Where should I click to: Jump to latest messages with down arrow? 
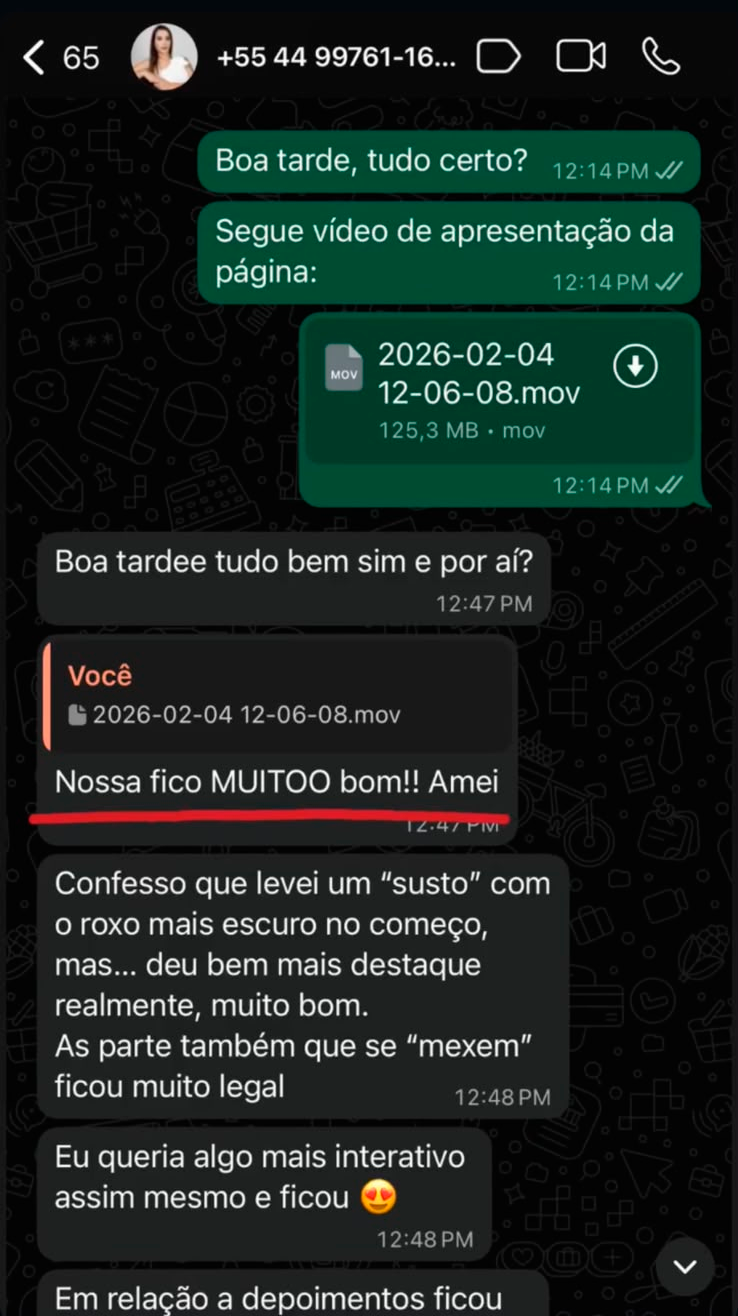(x=685, y=1266)
